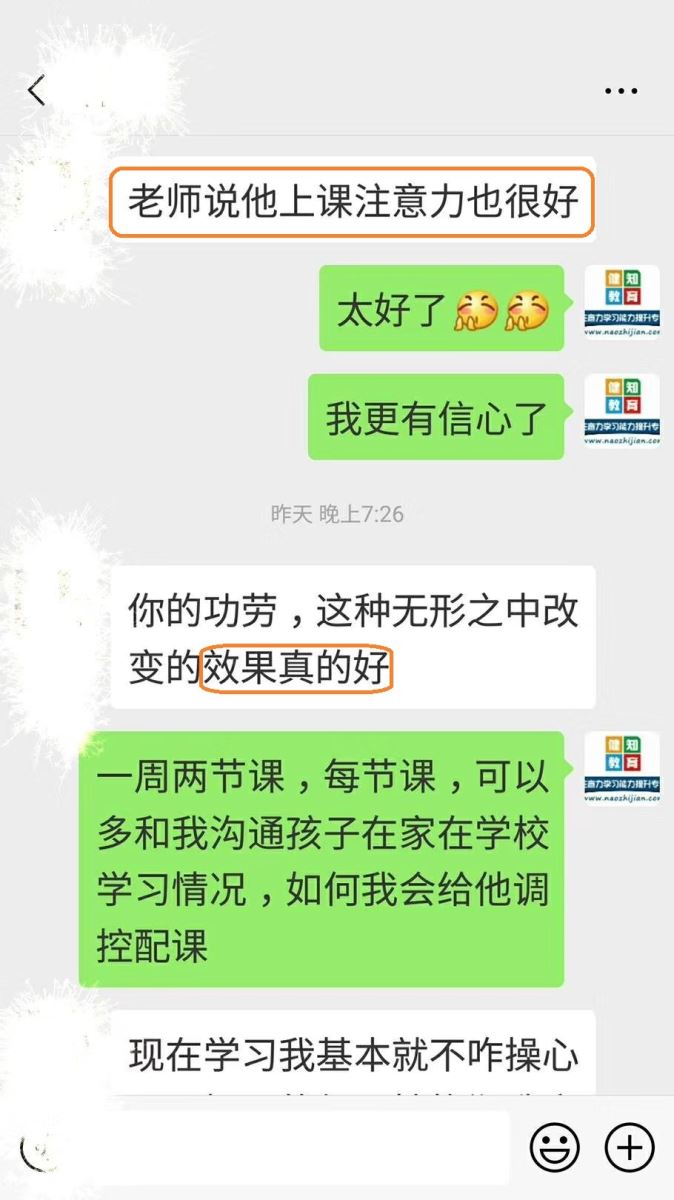Open the plus attachment menu
This screenshot has height=1200, width=674.
click(x=630, y=1148)
